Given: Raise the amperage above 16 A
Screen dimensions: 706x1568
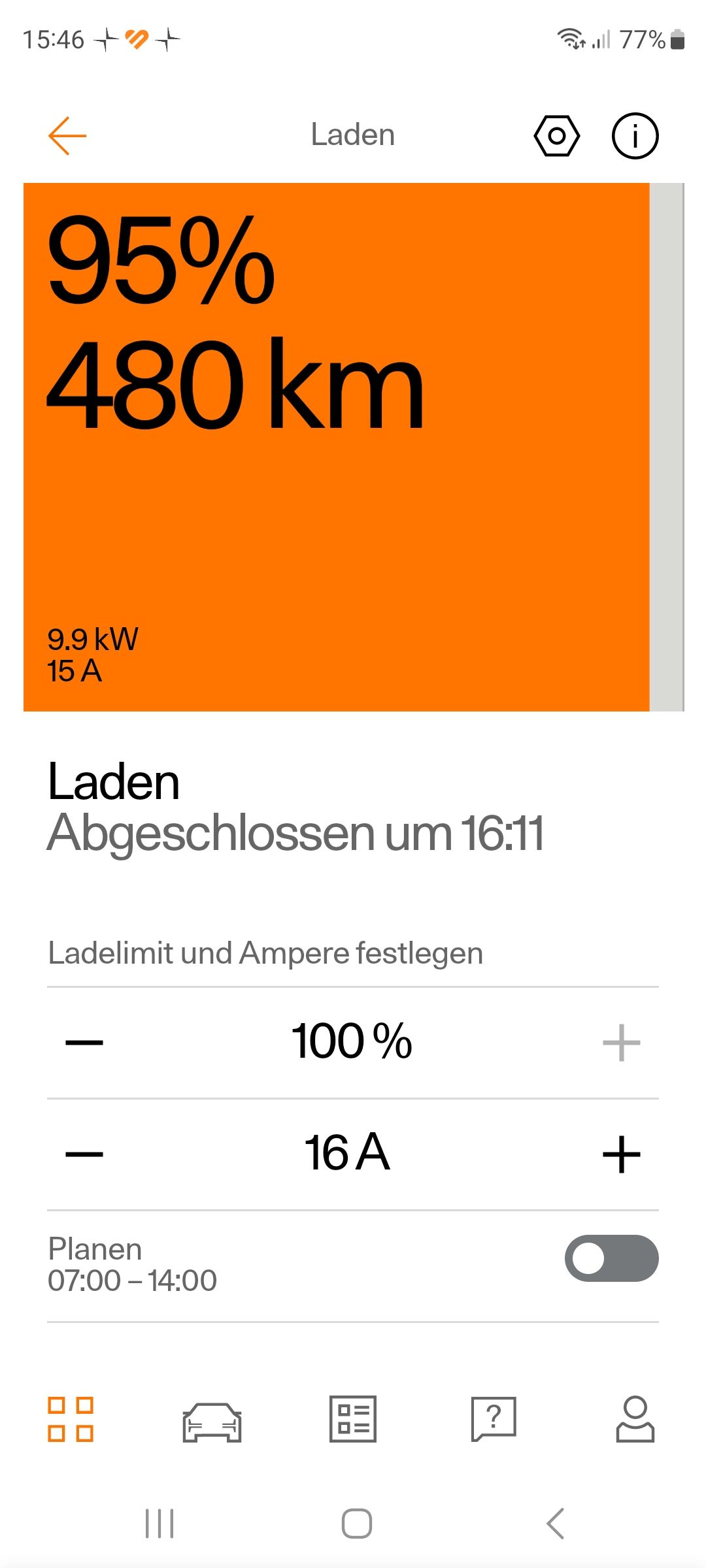Looking at the screenshot, I should (621, 1154).
